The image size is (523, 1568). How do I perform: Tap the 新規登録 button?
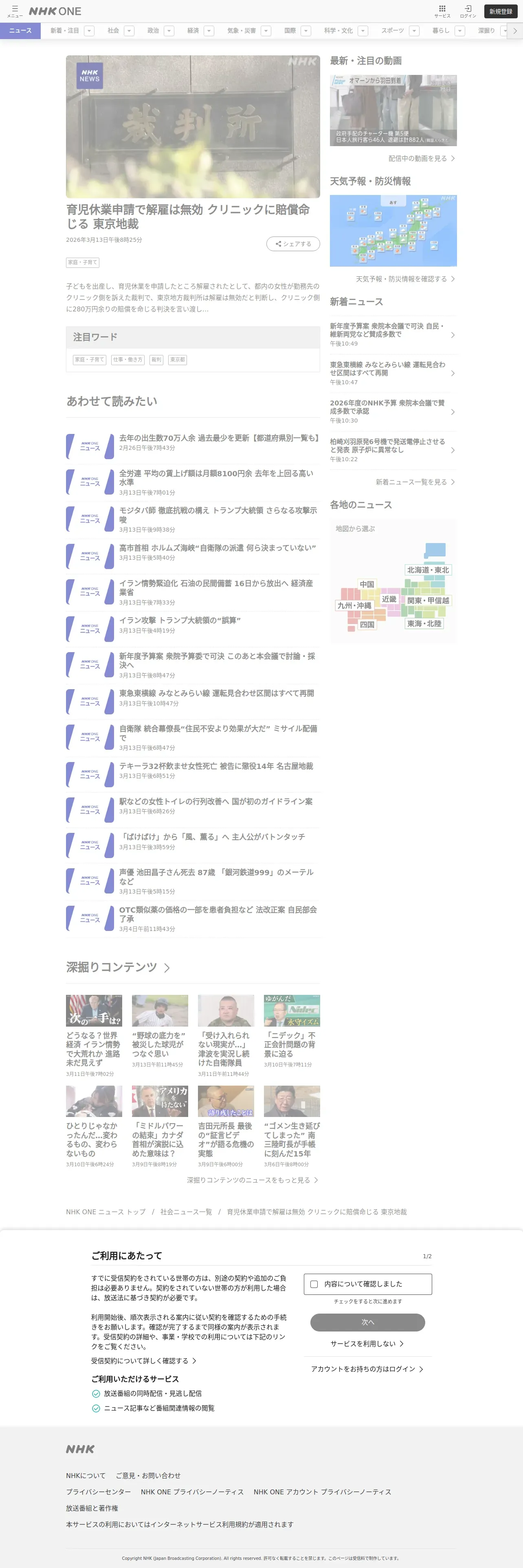click(501, 11)
